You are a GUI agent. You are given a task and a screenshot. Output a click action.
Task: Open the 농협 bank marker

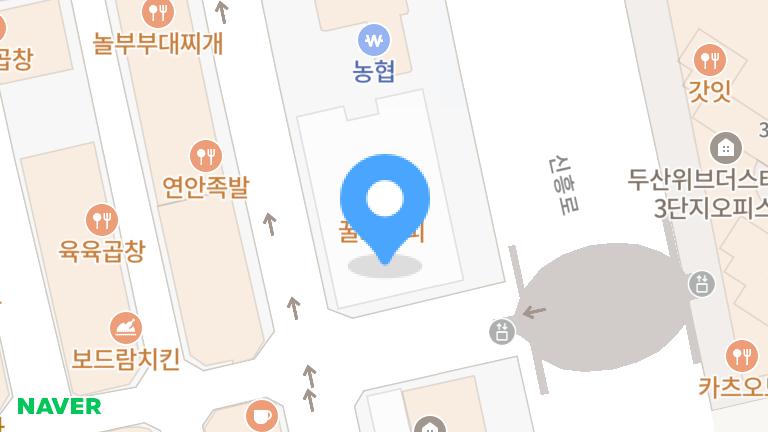tap(374, 42)
